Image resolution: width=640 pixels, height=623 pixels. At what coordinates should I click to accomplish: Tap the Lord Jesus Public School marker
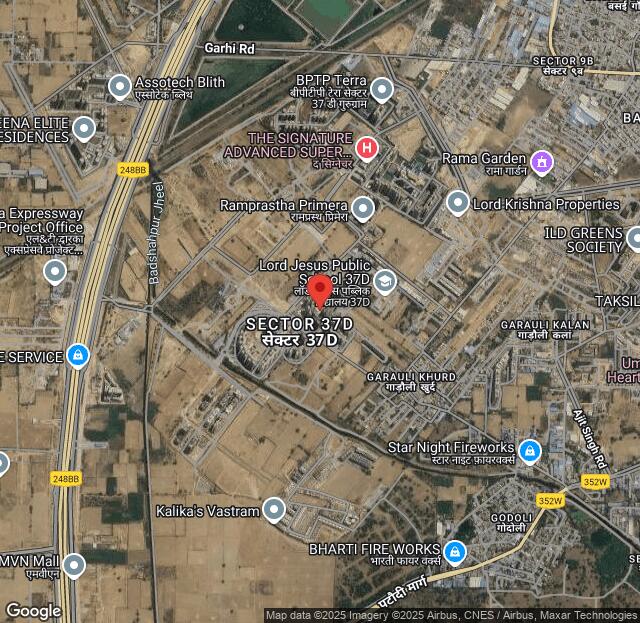pos(384,281)
